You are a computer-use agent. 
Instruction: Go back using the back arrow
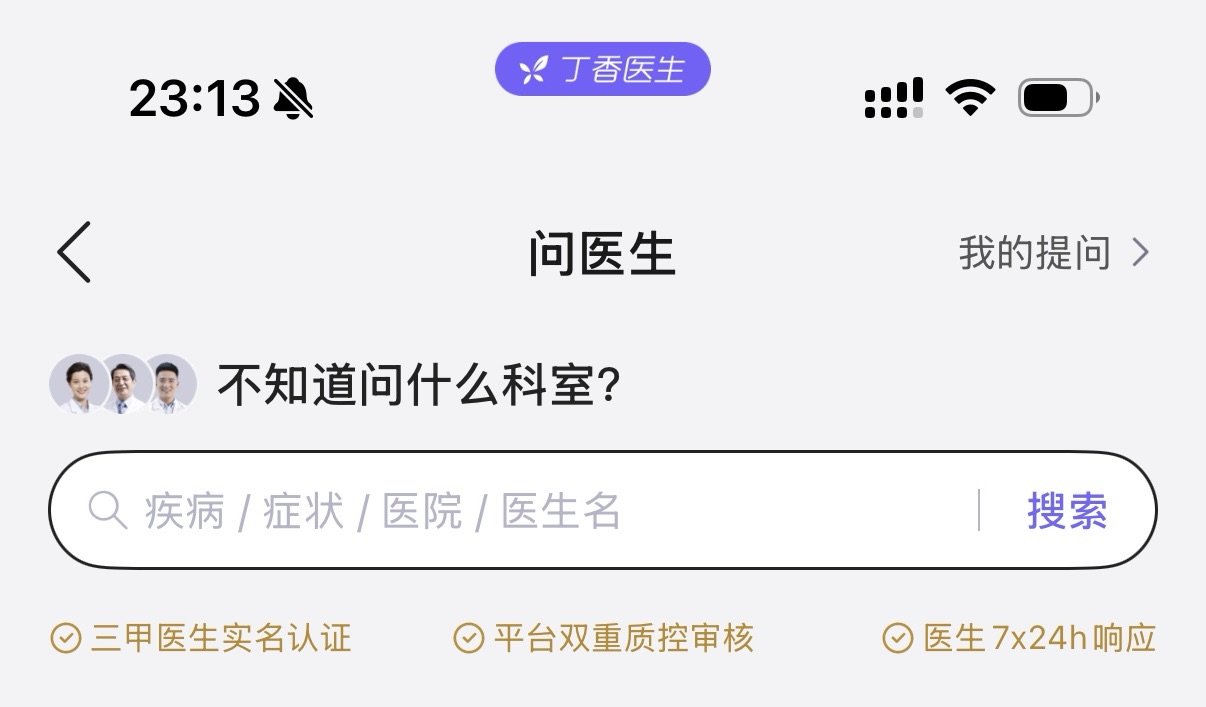tap(74, 252)
